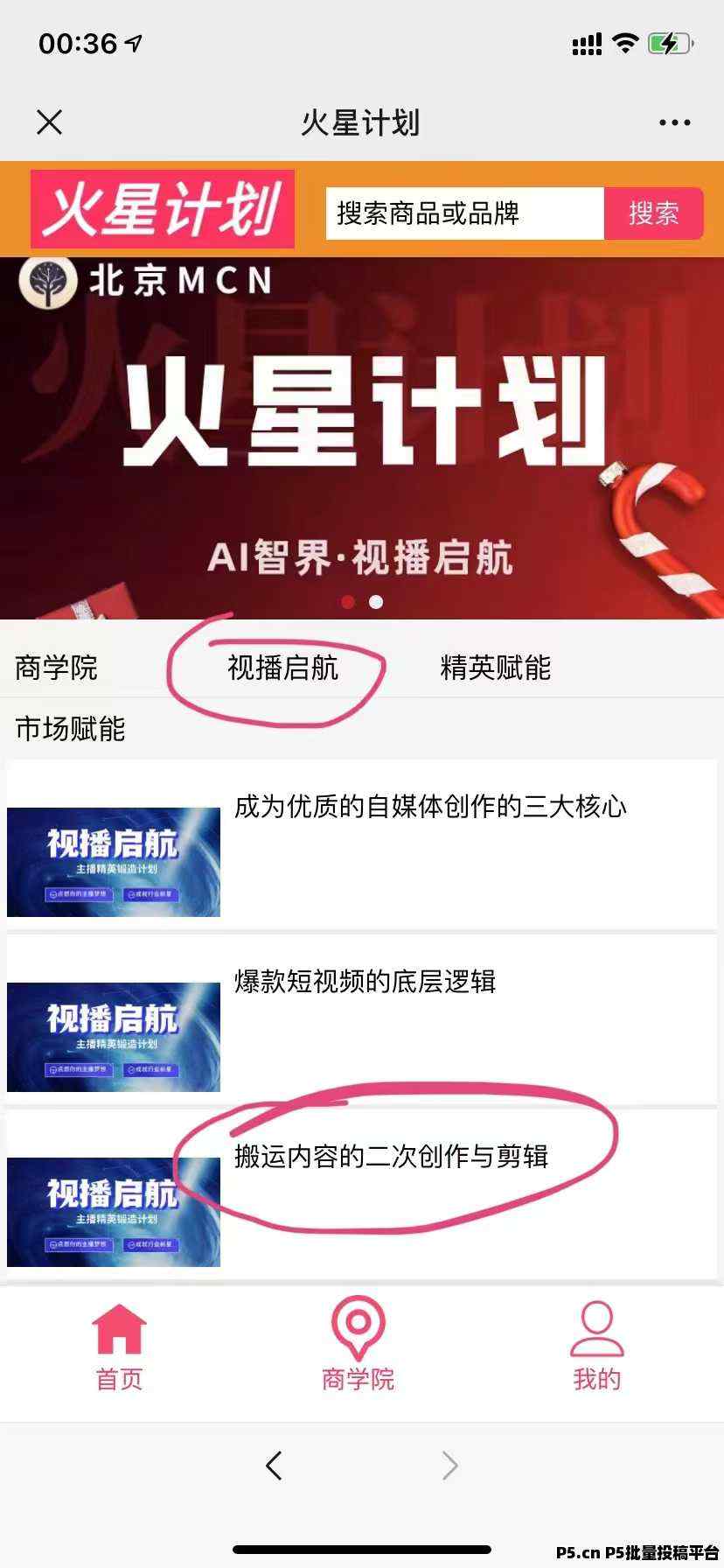724x1568 pixels.
Task: Switch to the 我的 bottom tab
Action: tap(596, 1346)
